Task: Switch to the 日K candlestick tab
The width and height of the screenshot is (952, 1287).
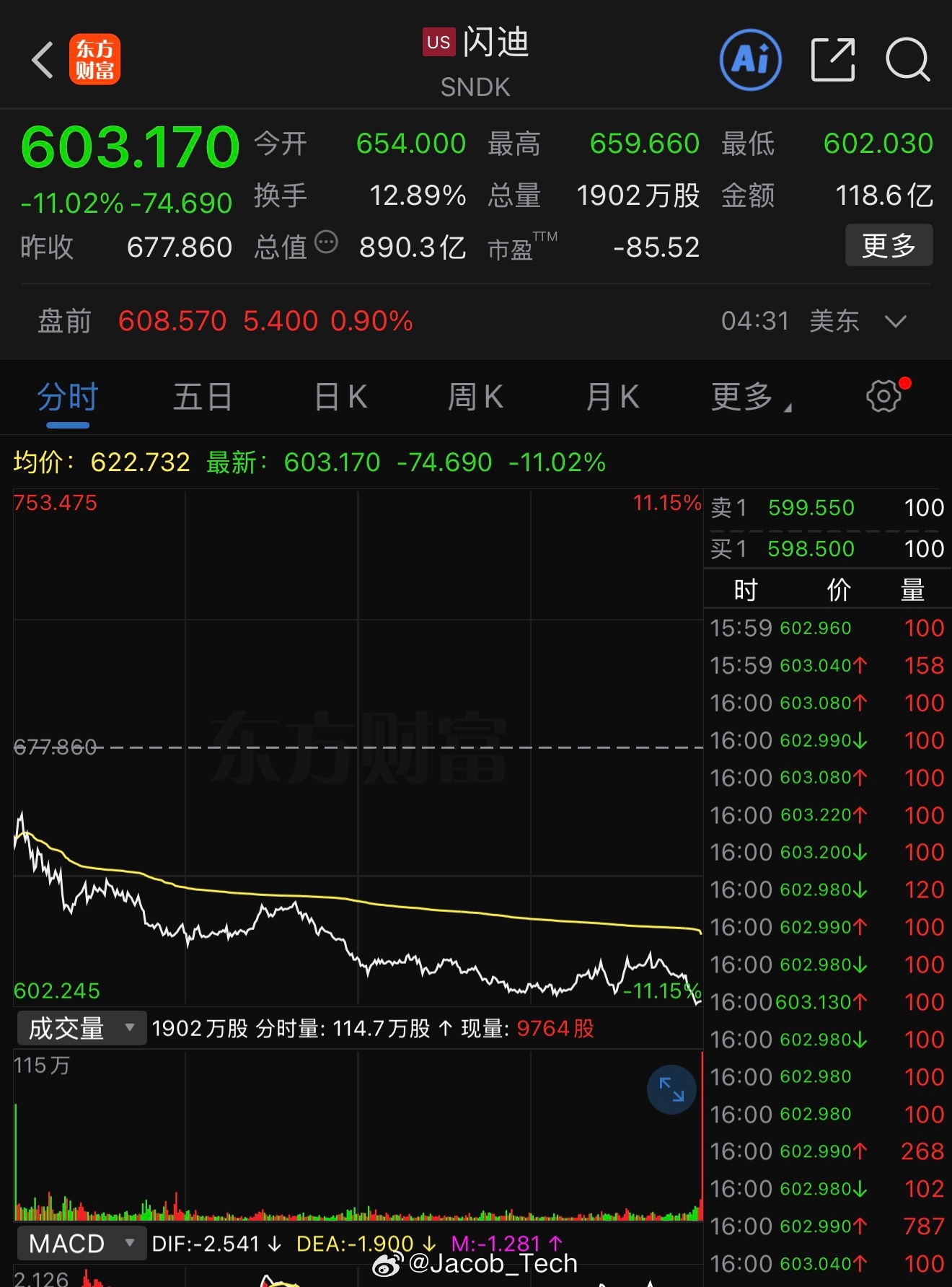Action: (339, 397)
